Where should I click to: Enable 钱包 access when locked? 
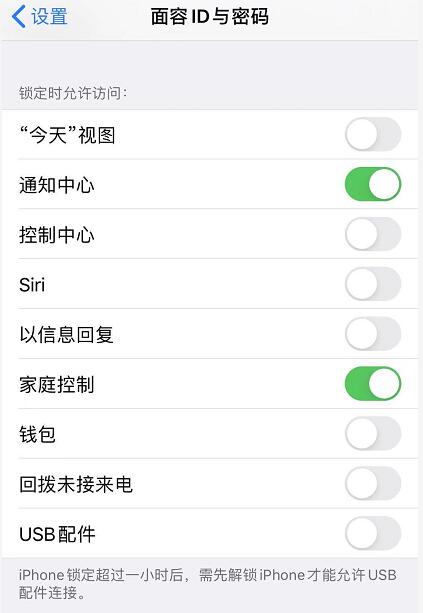click(x=373, y=434)
